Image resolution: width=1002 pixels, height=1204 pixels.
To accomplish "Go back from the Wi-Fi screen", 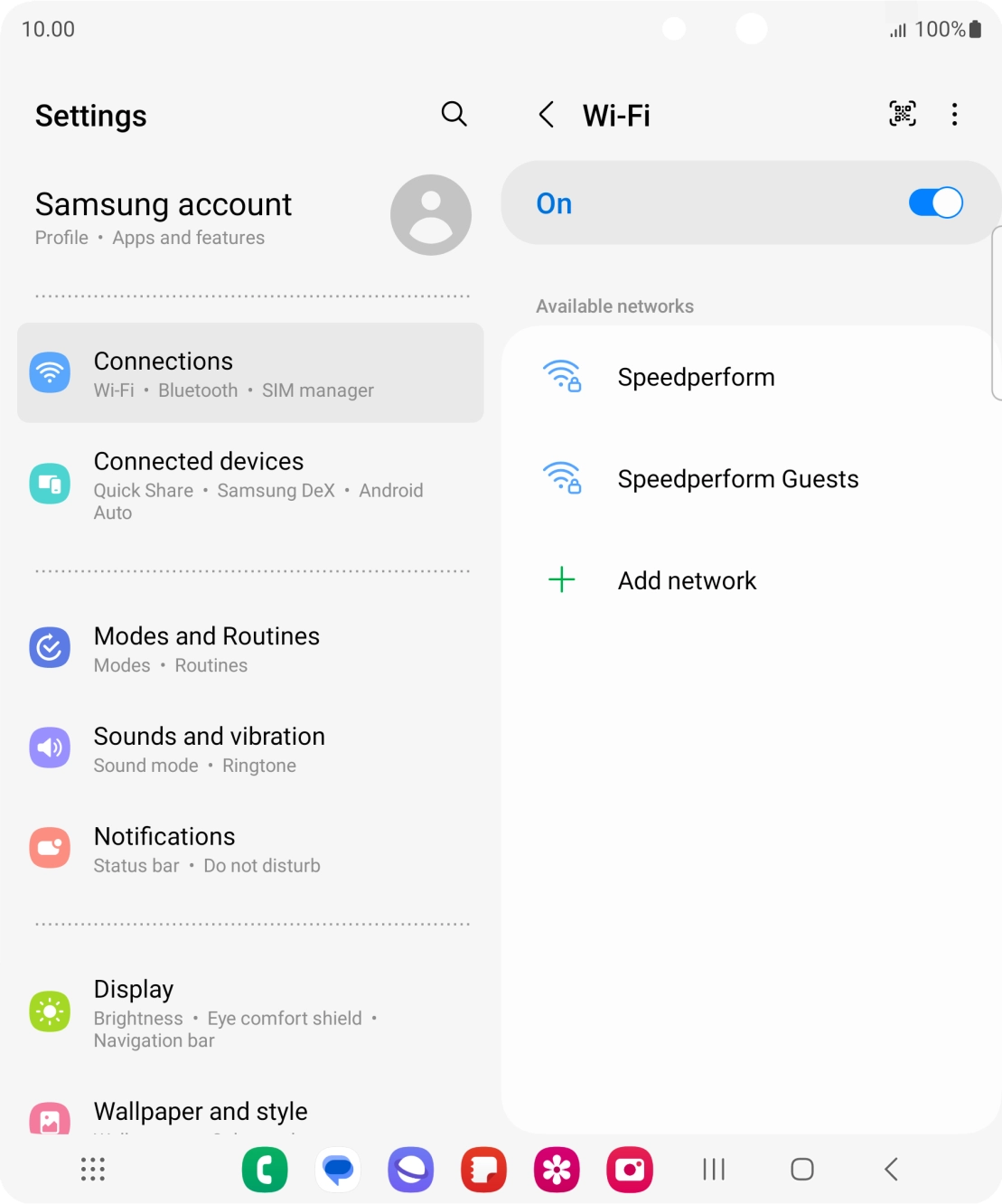I will (546, 115).
